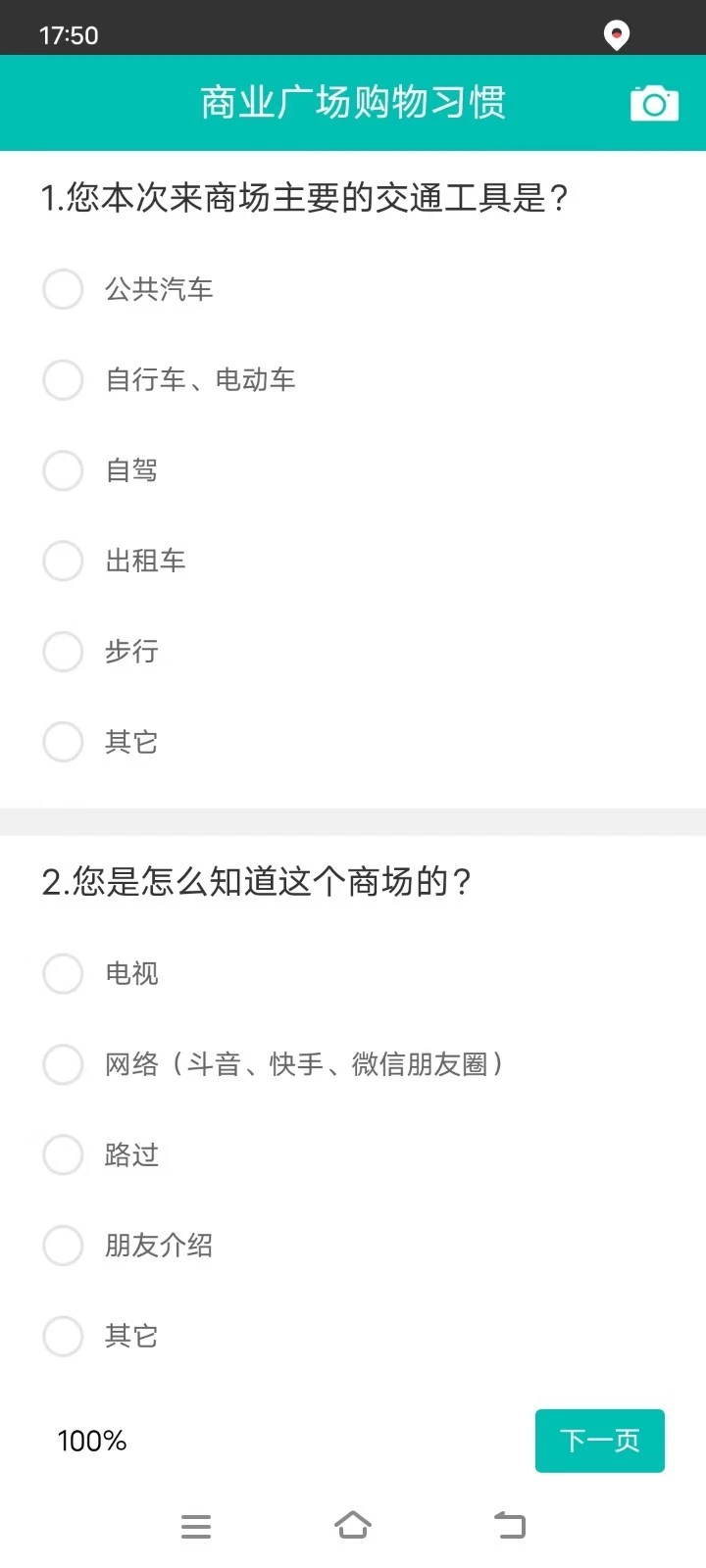Tap the home navigation icon
Screen dimensions: 706x1568
point(353,1525)
